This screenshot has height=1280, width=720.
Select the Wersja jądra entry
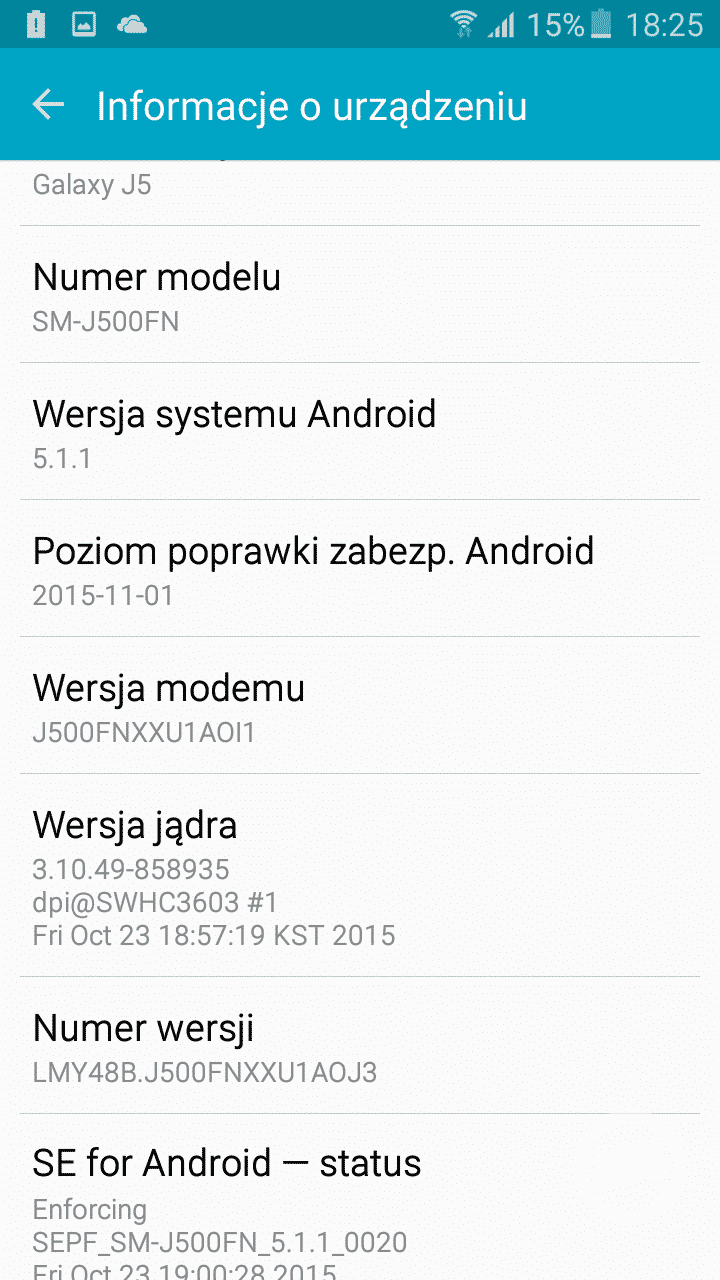(360, 876)
